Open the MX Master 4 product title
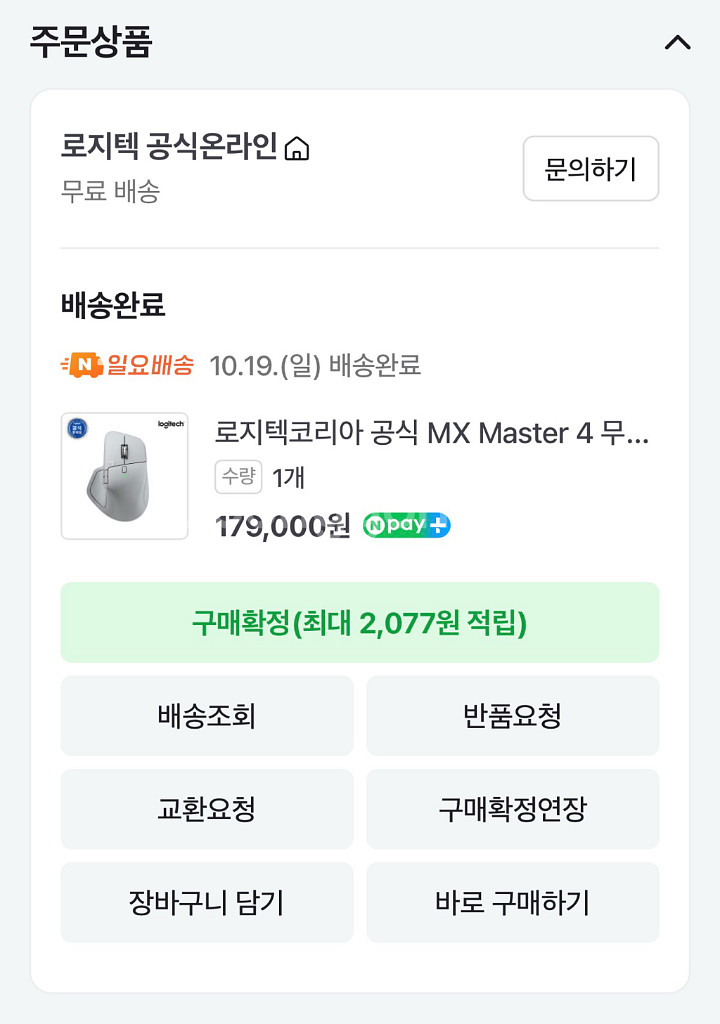Viewport: 720px width, 1024px height. tap(432, 434)
